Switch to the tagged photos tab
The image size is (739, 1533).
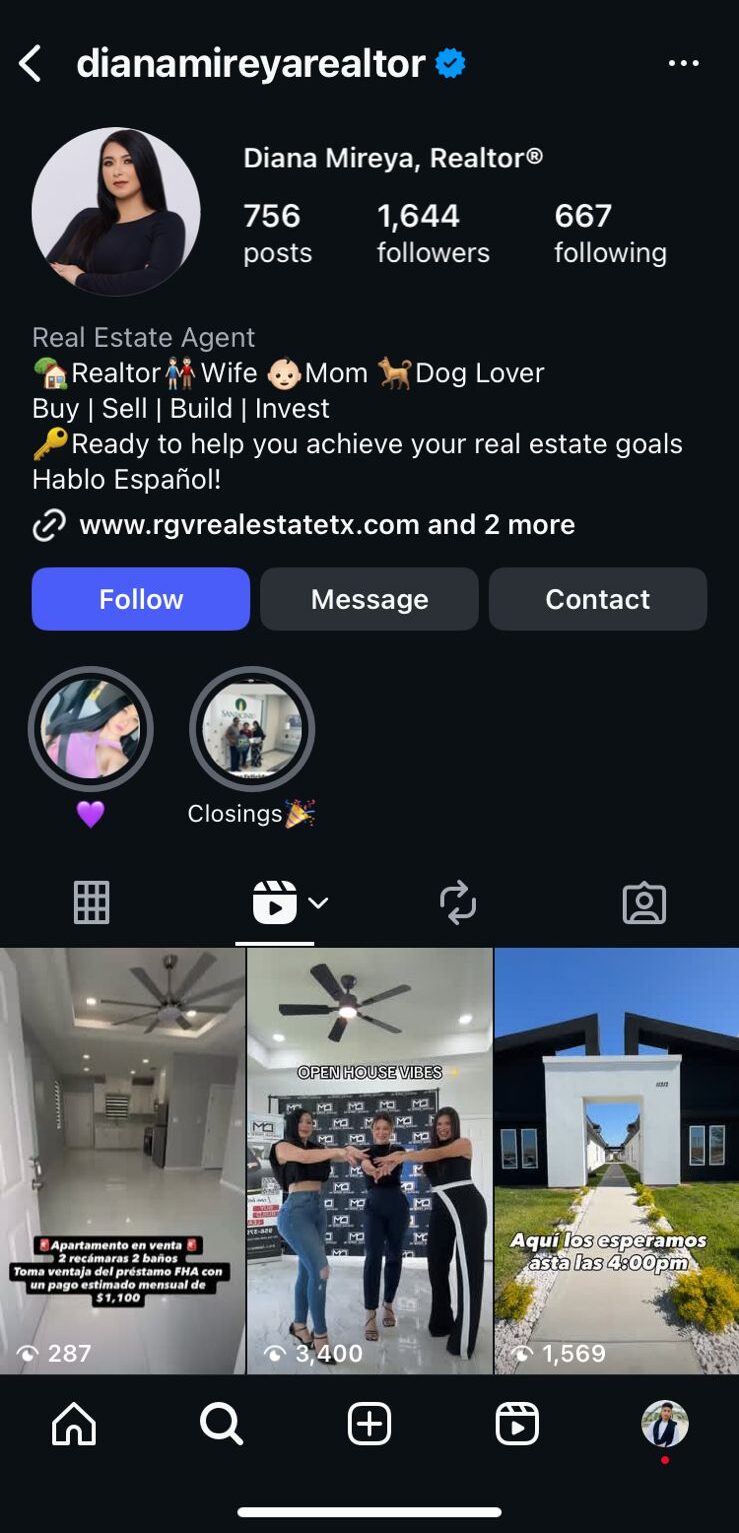click(644, 903)
